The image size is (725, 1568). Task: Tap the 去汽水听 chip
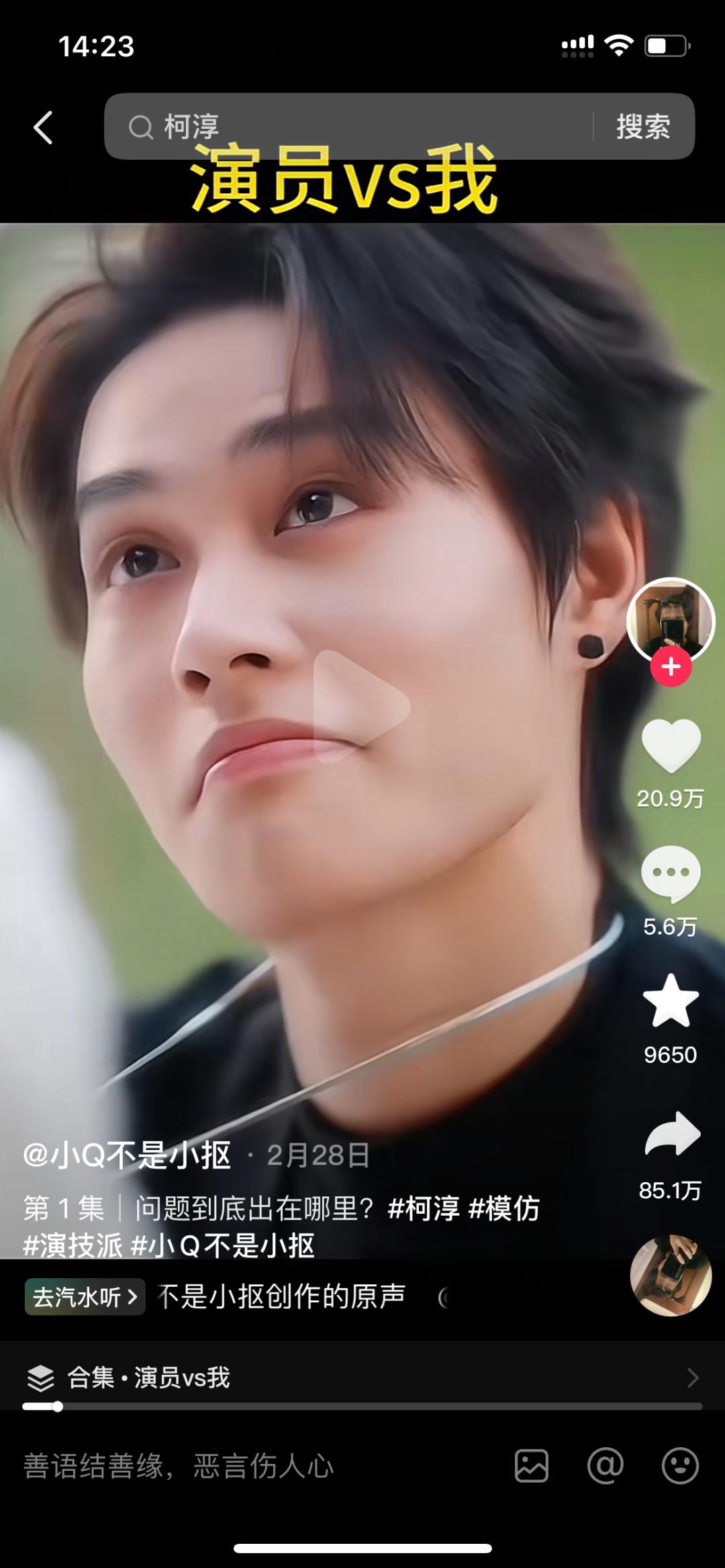(85, 1296)
